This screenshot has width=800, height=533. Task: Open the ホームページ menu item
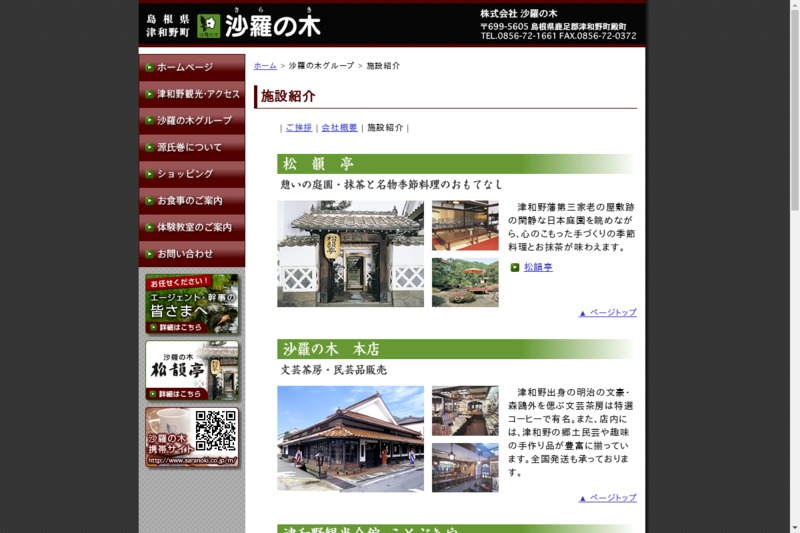pos(192,67)
